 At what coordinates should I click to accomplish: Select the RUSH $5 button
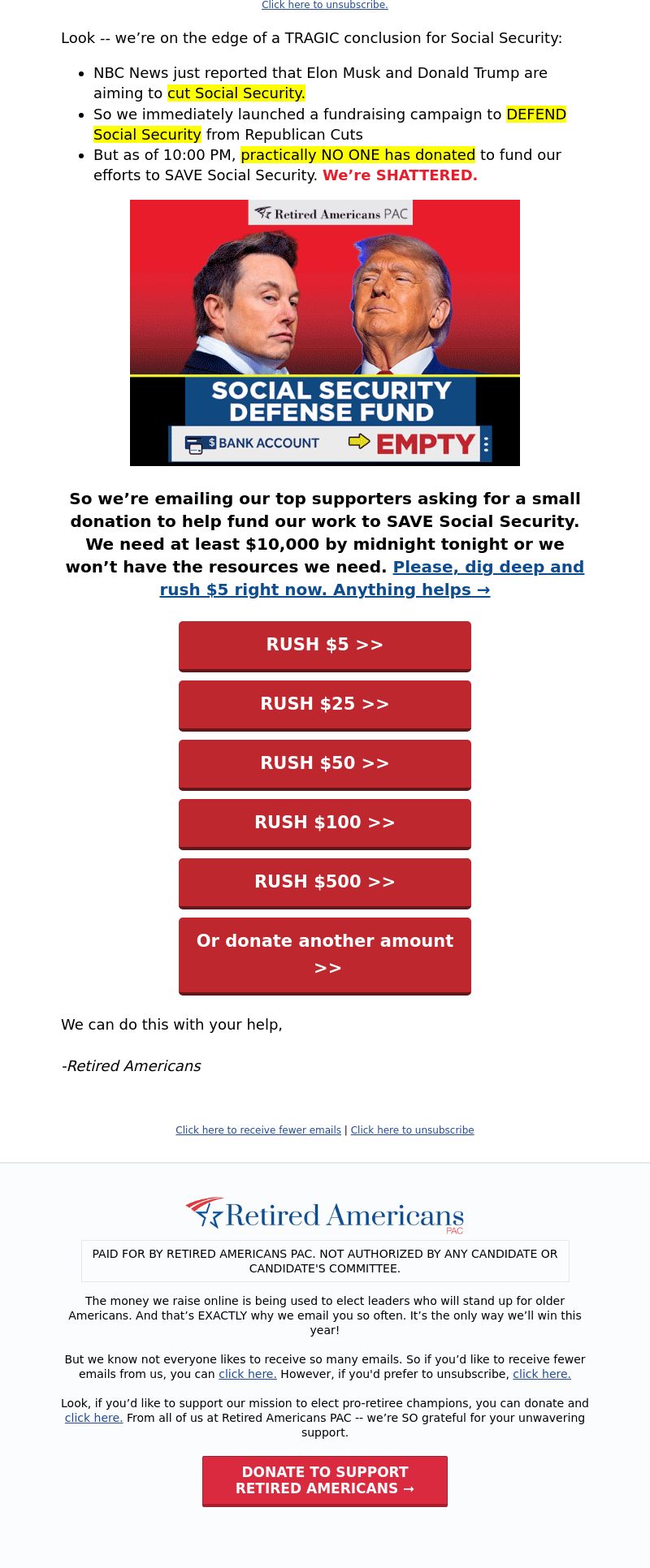(x=325, y=646)
